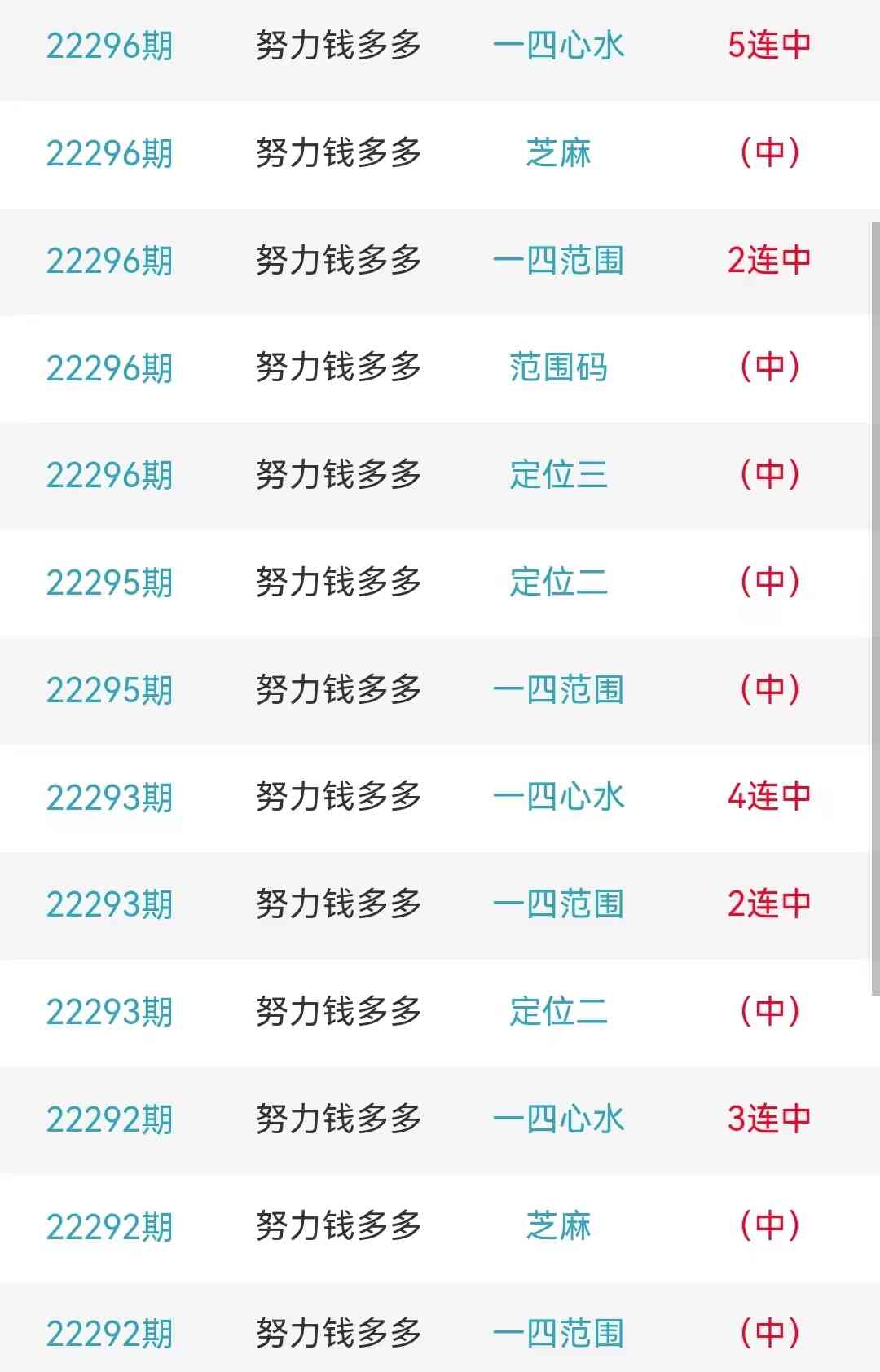The width and height of the screenshot is (880, 1372).
Task: View the 22295期 定位二 record
Action: click(x=558, y=583)
